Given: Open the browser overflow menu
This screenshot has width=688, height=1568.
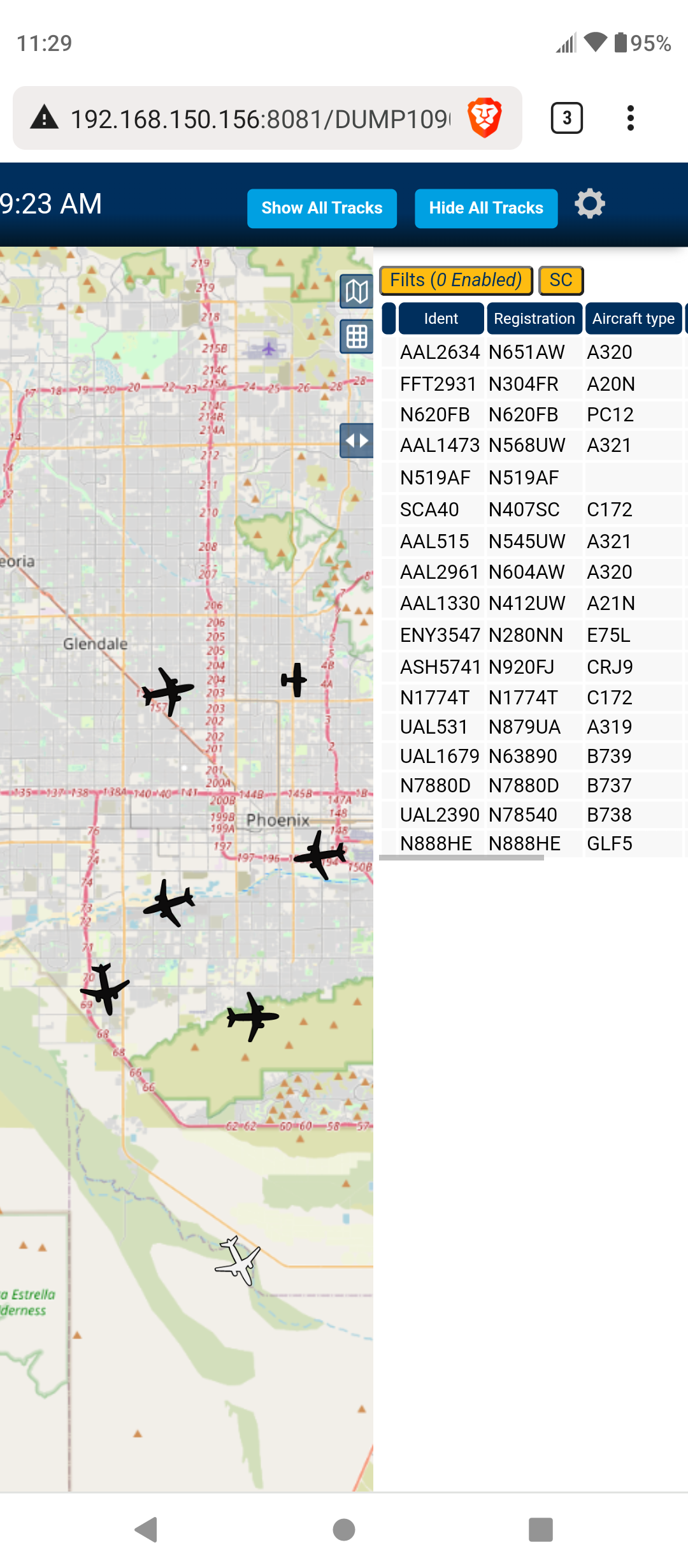Looking at the screenshot, I should (x=631, y=118).
